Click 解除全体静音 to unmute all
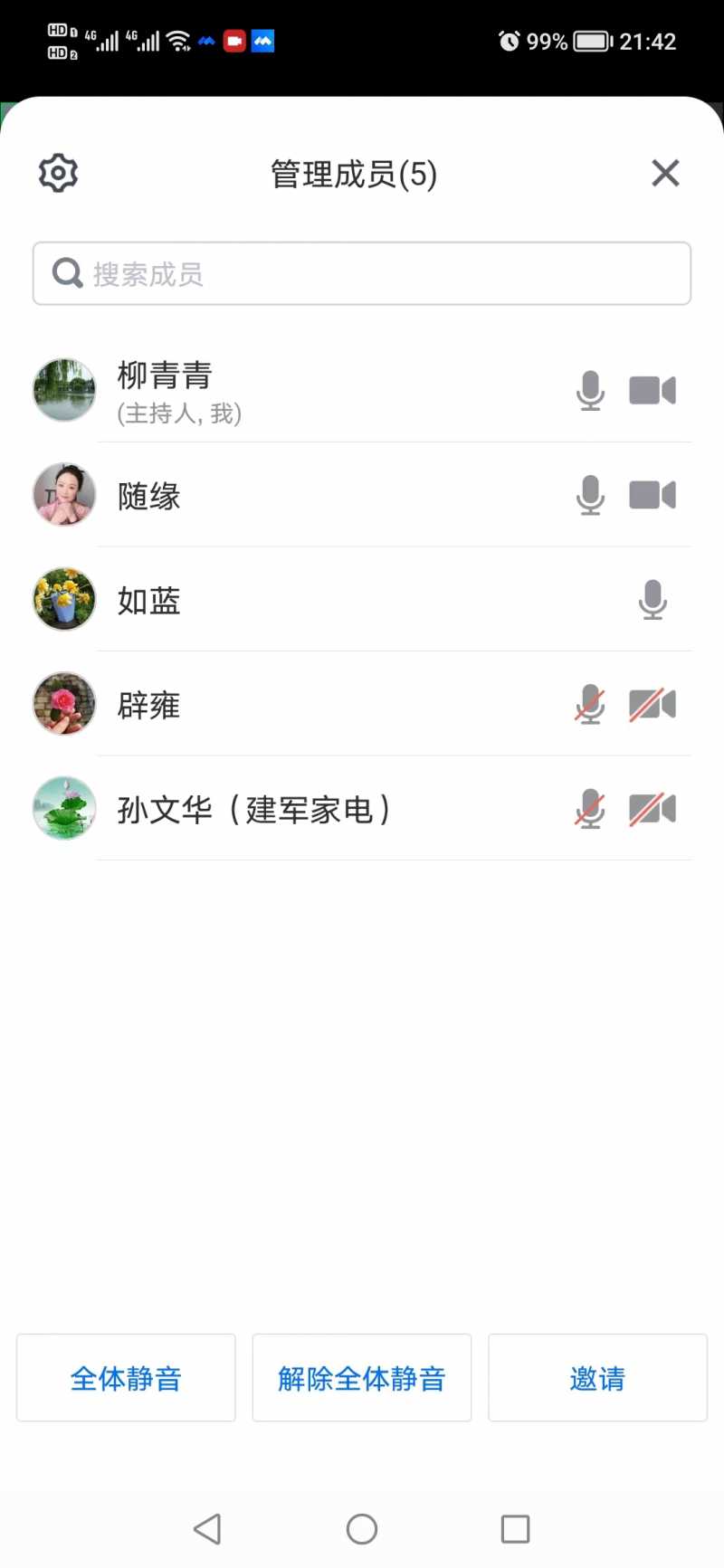724x1568 pixels. pos(361,1378)
